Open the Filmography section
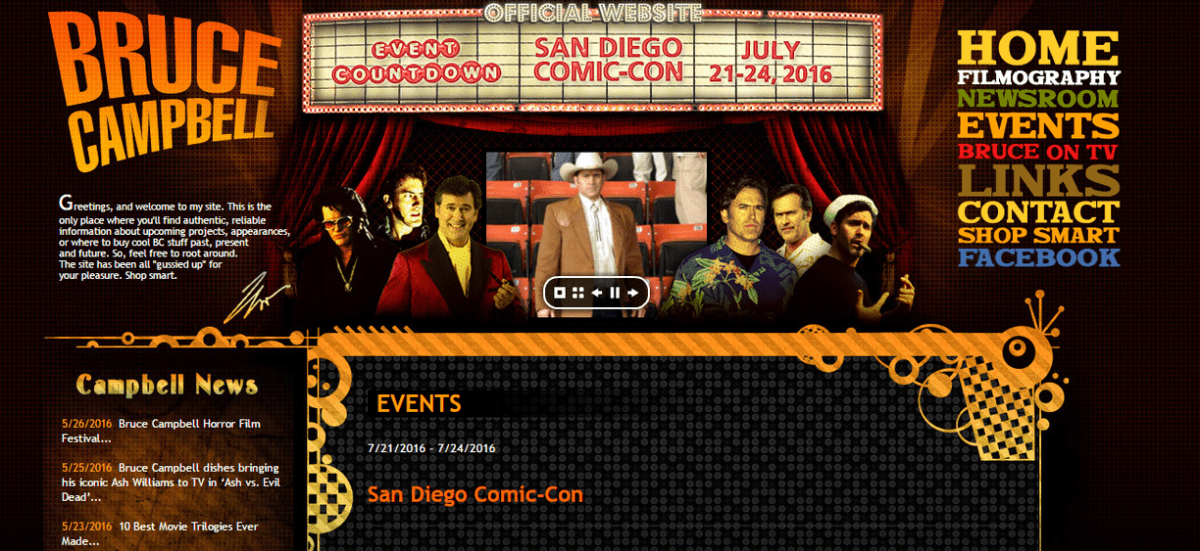 coord(1038,77)
